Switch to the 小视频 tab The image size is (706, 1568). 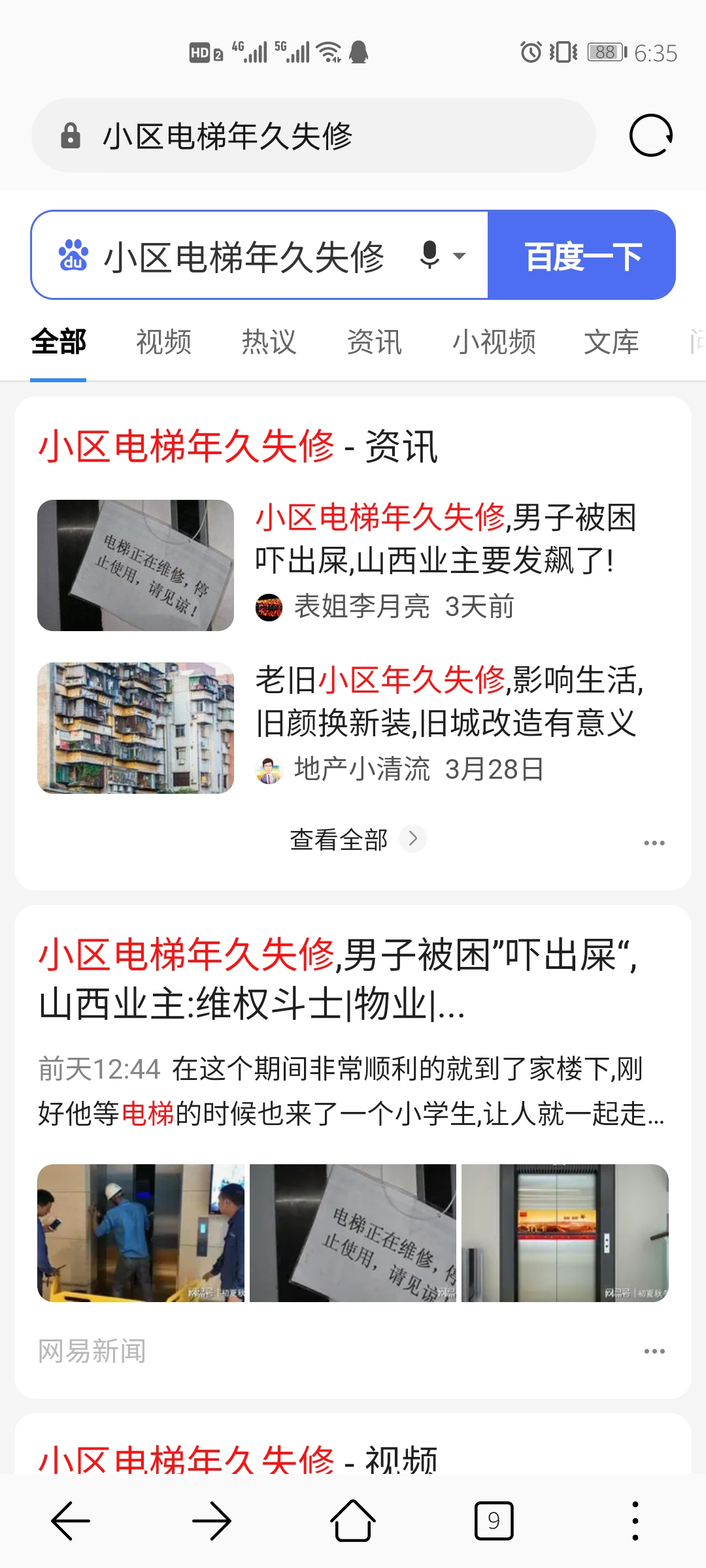[x=494, y=342]
